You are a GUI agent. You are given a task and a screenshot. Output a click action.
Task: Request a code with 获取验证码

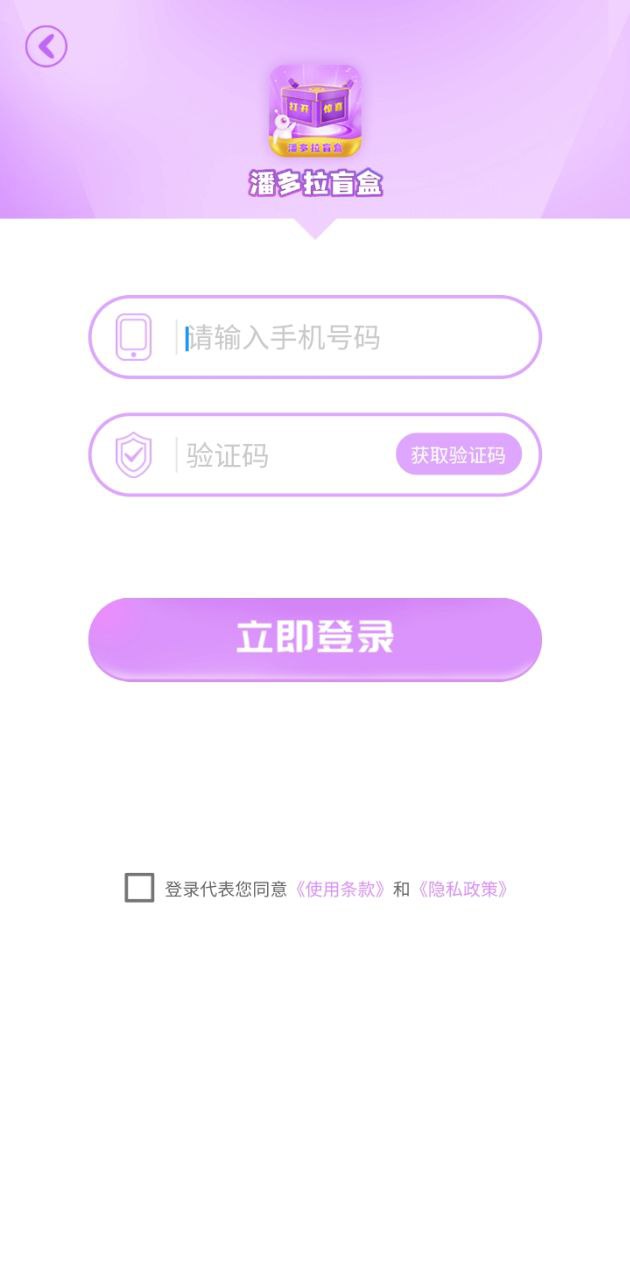point(458,455)
